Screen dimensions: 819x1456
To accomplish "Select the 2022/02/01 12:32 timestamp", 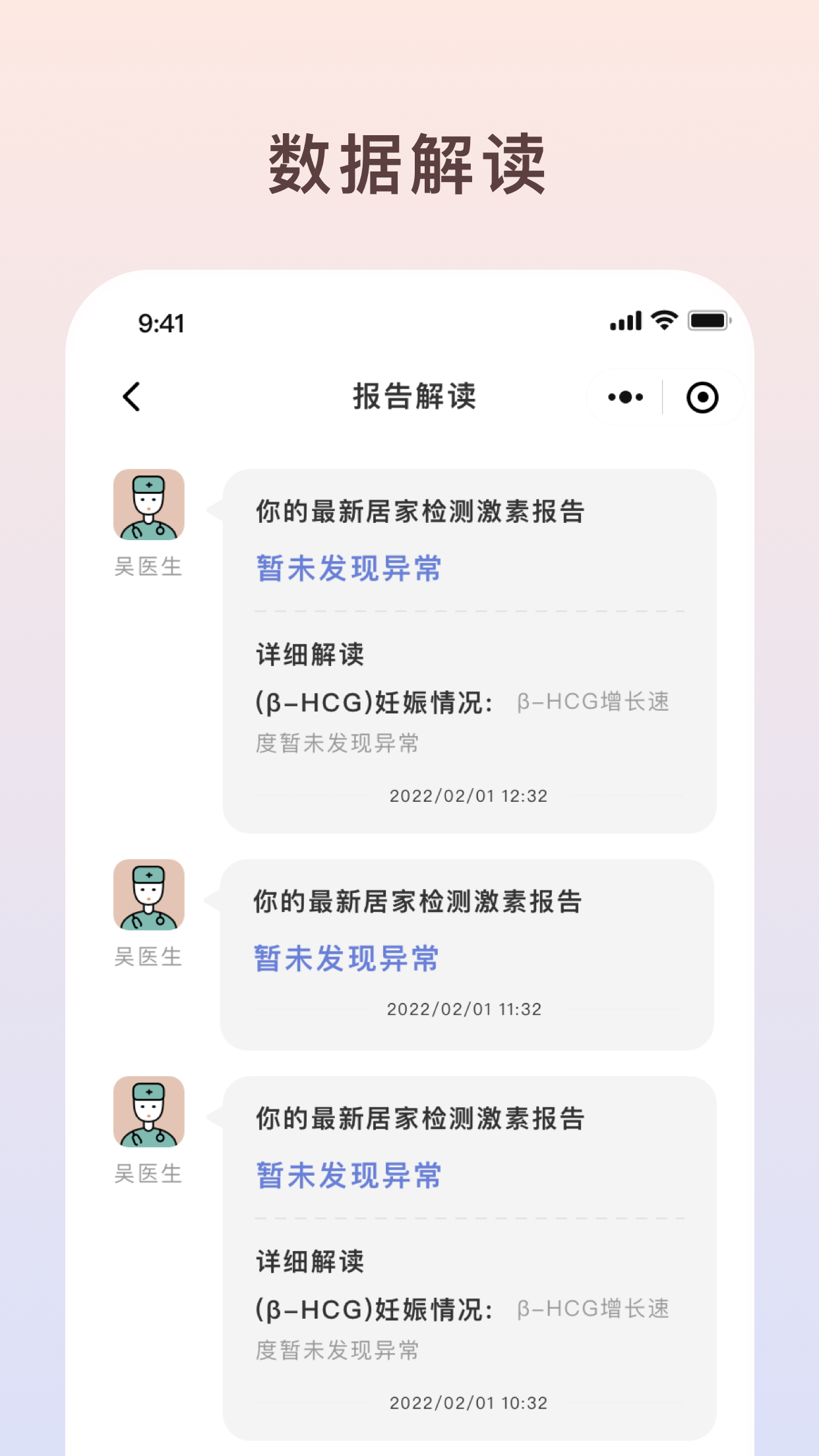I will (468, 796).
